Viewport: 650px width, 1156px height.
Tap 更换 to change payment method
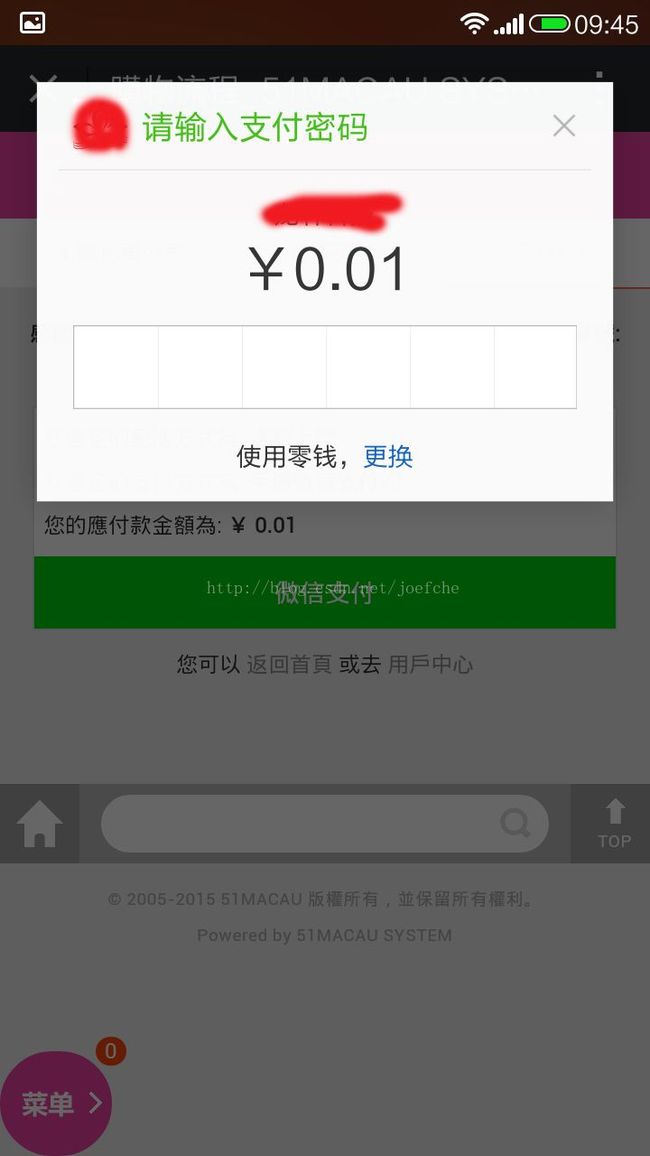click(x=388, y=457)
